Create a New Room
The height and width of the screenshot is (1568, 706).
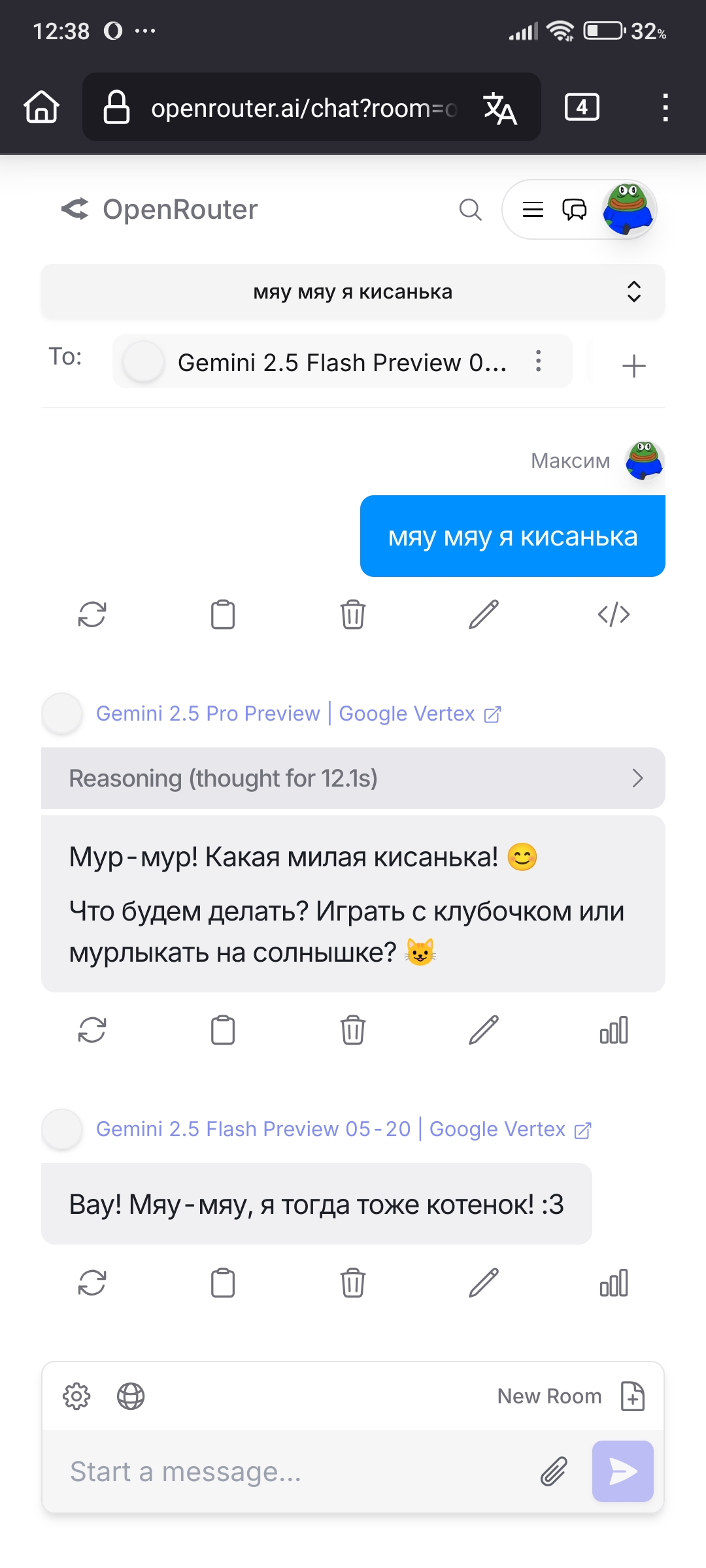571,1396
